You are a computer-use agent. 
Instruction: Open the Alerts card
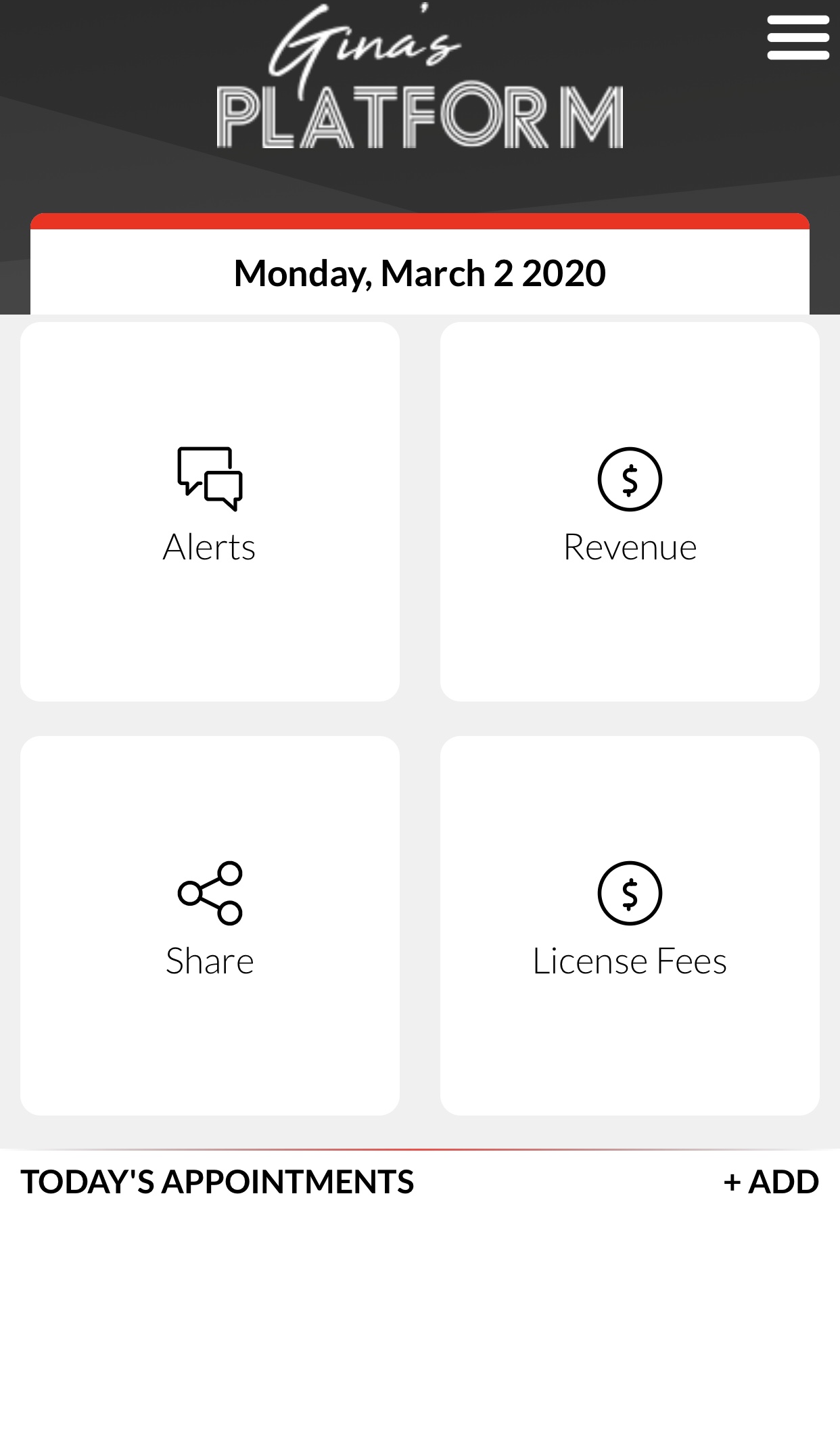coord(210,511)
